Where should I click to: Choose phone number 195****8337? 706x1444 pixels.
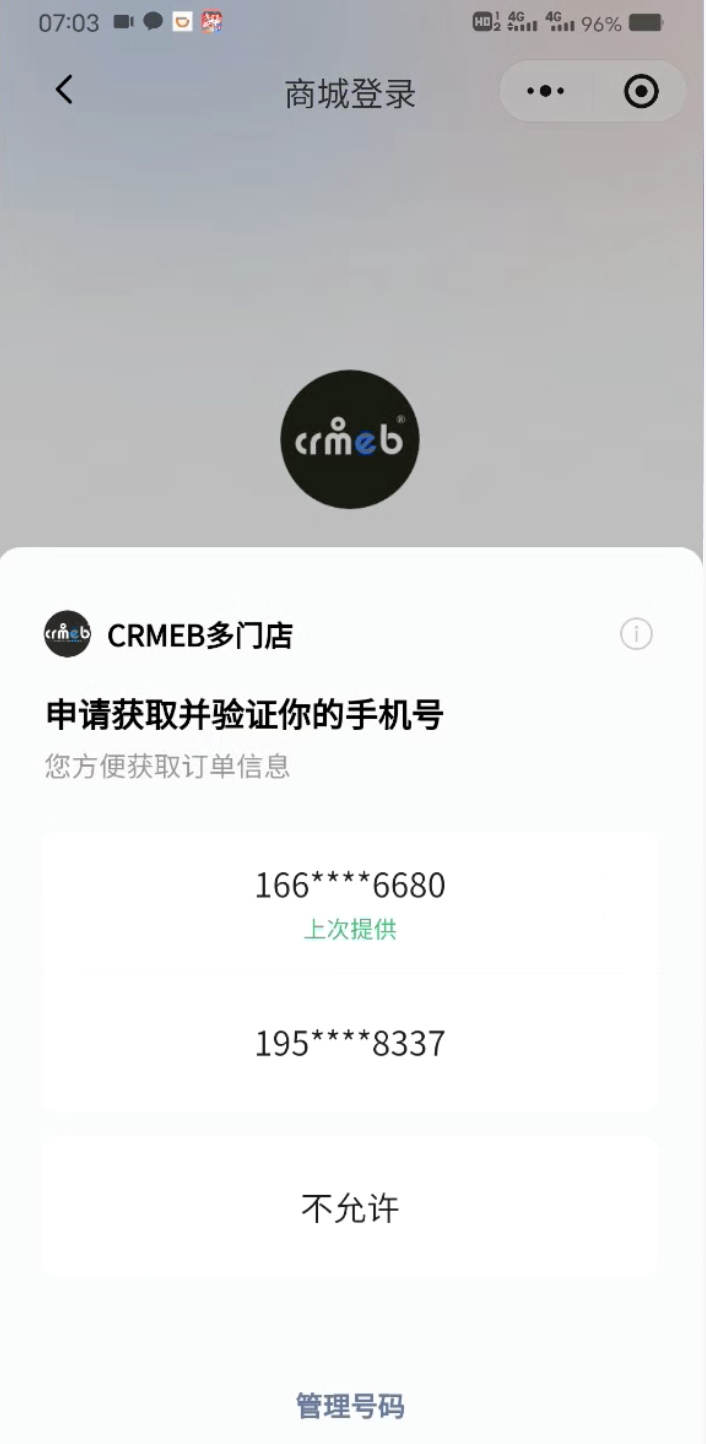(350, 1043)
